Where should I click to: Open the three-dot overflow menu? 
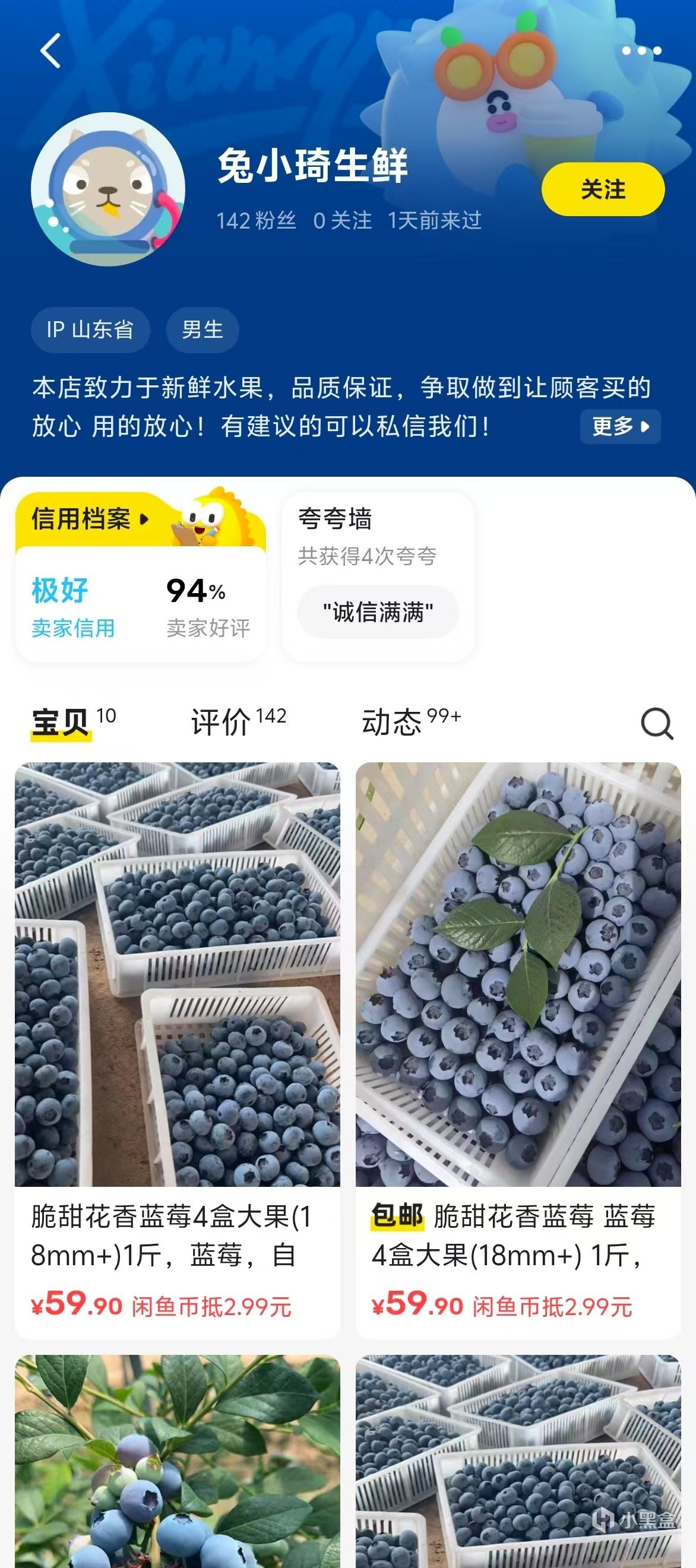click(x=641, y=51)
